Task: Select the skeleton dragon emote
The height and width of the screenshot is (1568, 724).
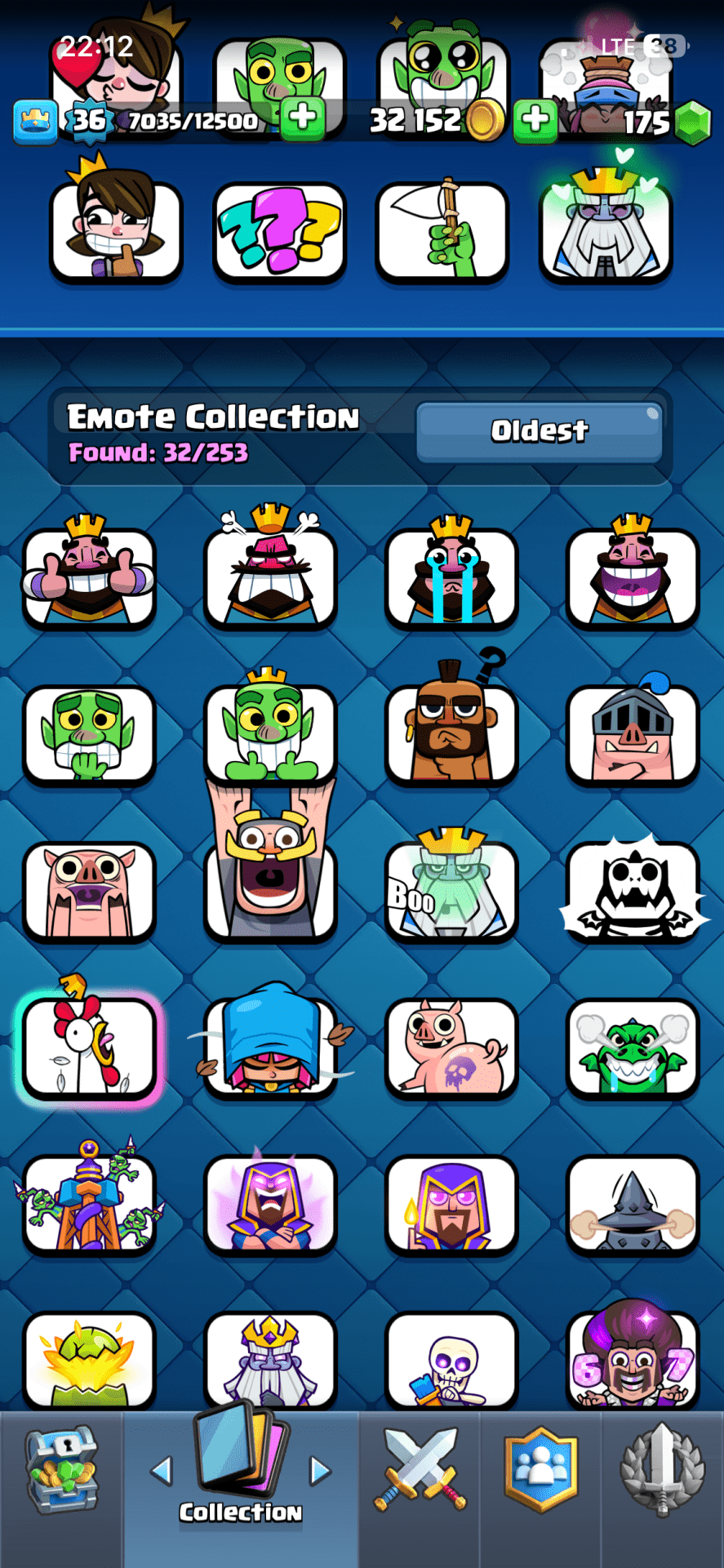Action: (x=633, y=890)
